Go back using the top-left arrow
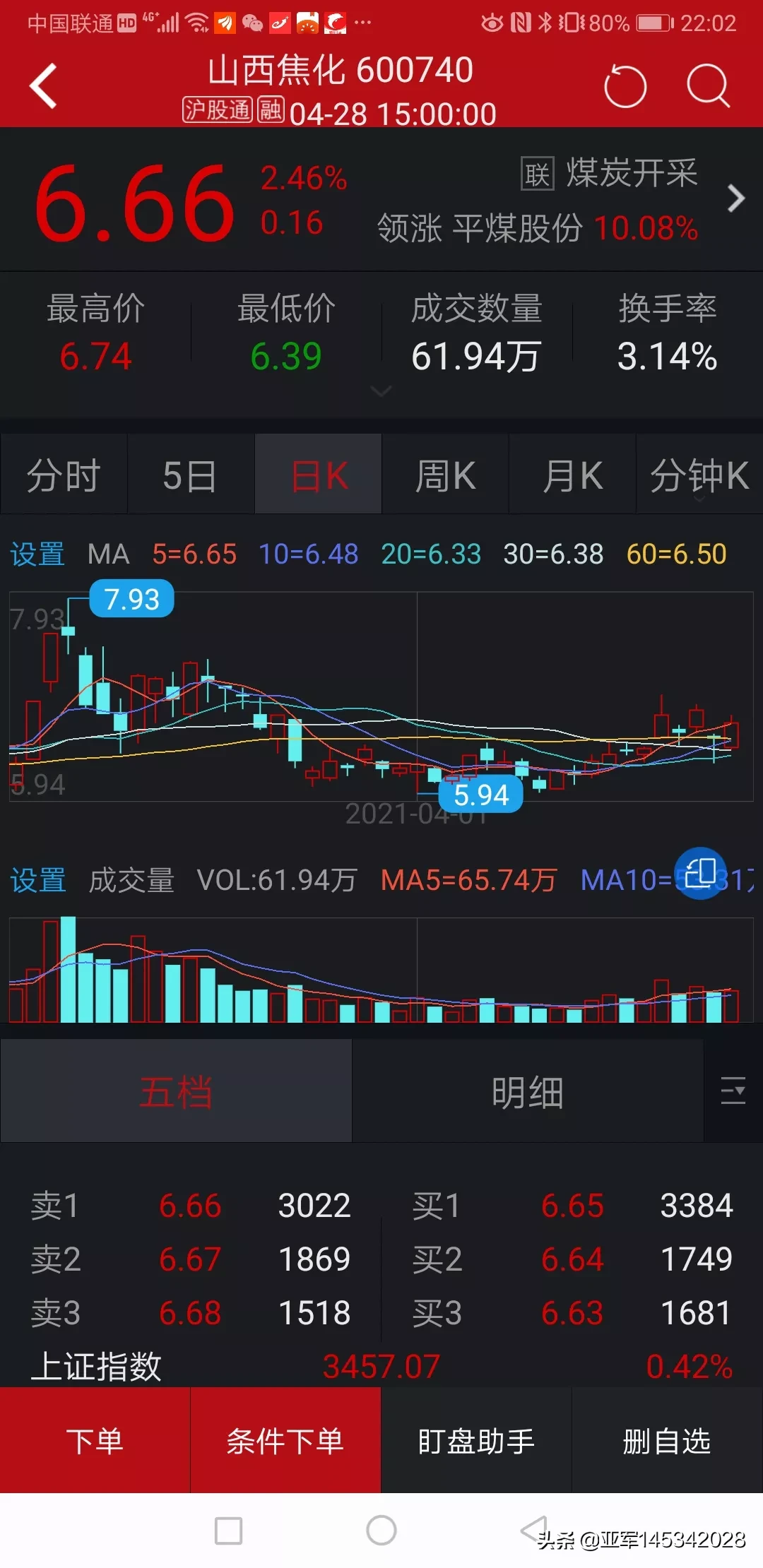Screen dimensions: 763x1568 click(x=44, y=86)
